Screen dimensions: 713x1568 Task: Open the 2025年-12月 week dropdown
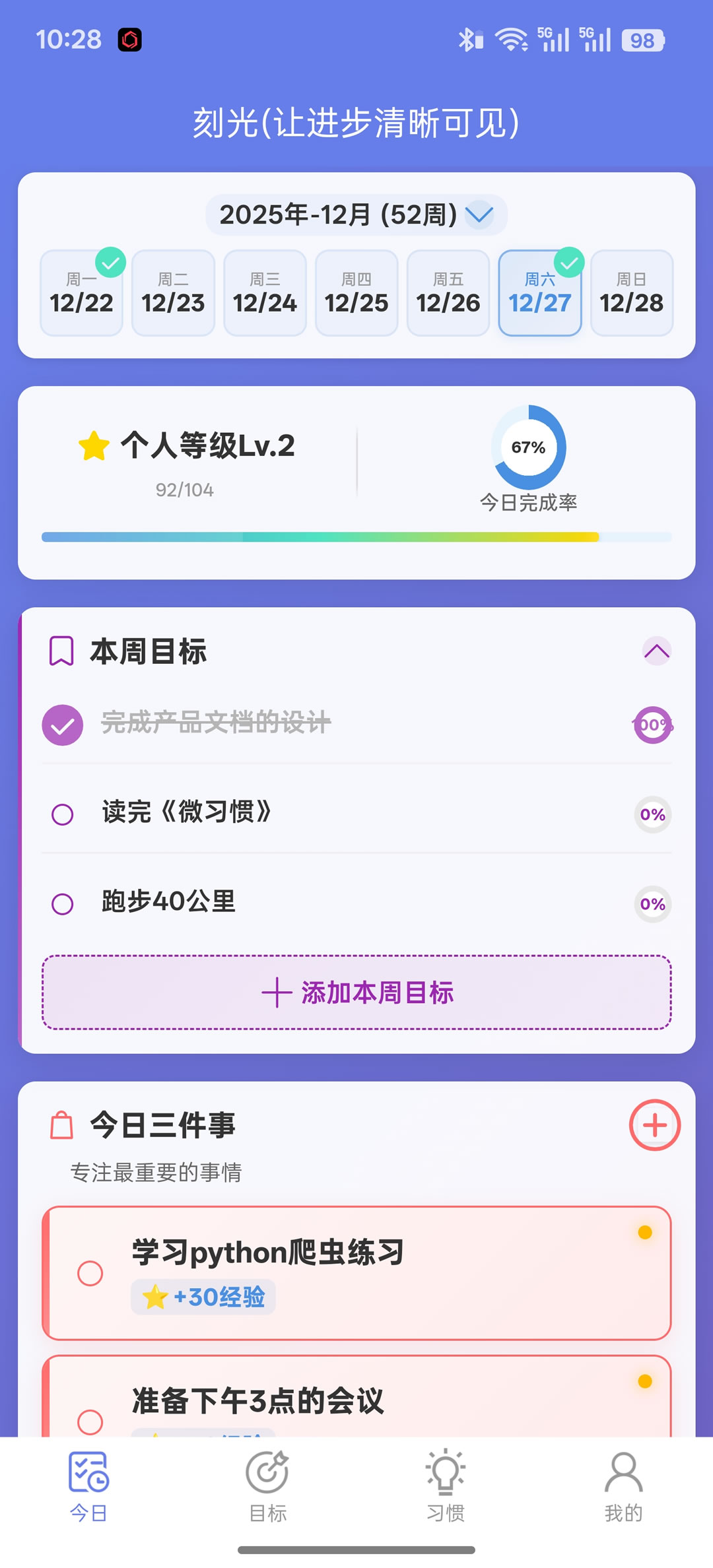point(355,214)
